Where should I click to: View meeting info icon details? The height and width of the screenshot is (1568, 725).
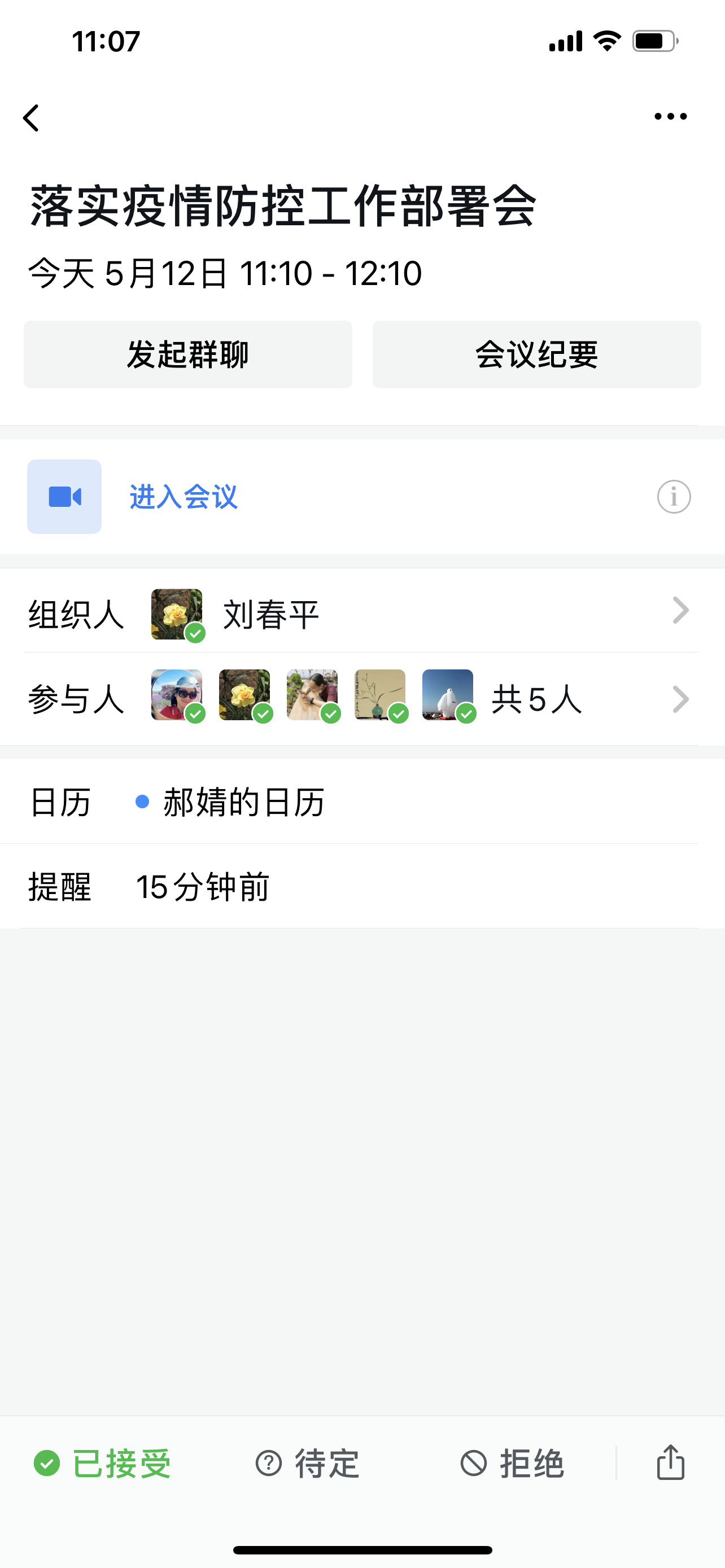coord(673,497)
